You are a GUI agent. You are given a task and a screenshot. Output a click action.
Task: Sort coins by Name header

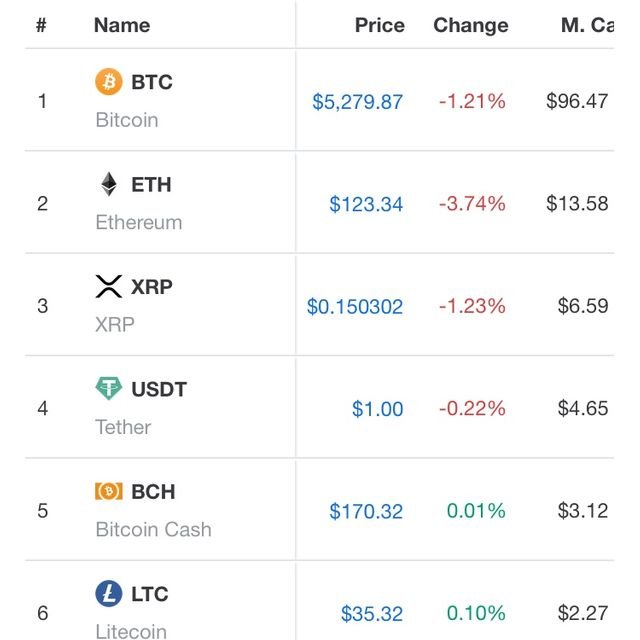tap(122, 25)
